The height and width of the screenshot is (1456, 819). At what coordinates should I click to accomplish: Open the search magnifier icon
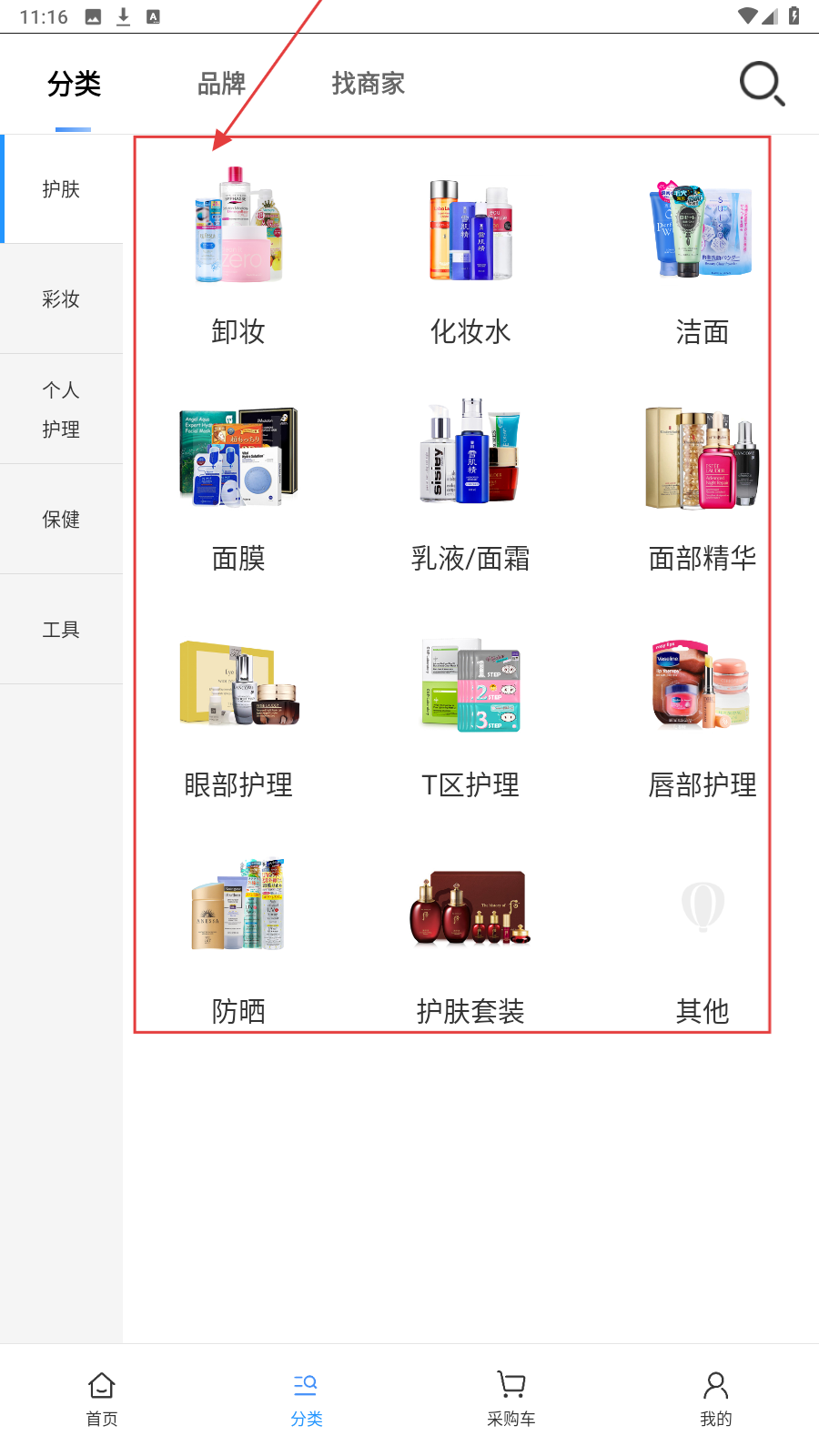click(761, 84)
